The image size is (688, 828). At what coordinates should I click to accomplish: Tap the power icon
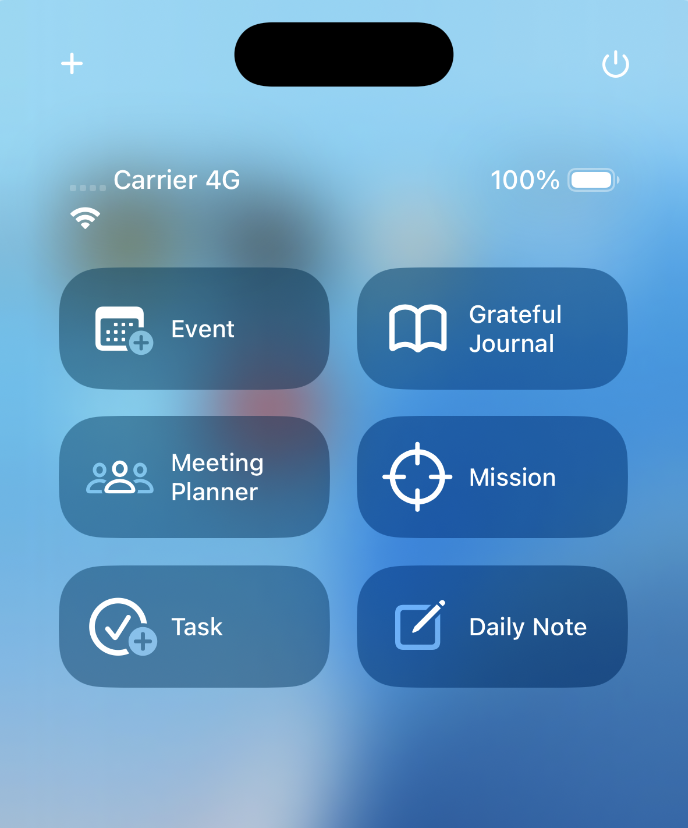(x=615, y=65)
